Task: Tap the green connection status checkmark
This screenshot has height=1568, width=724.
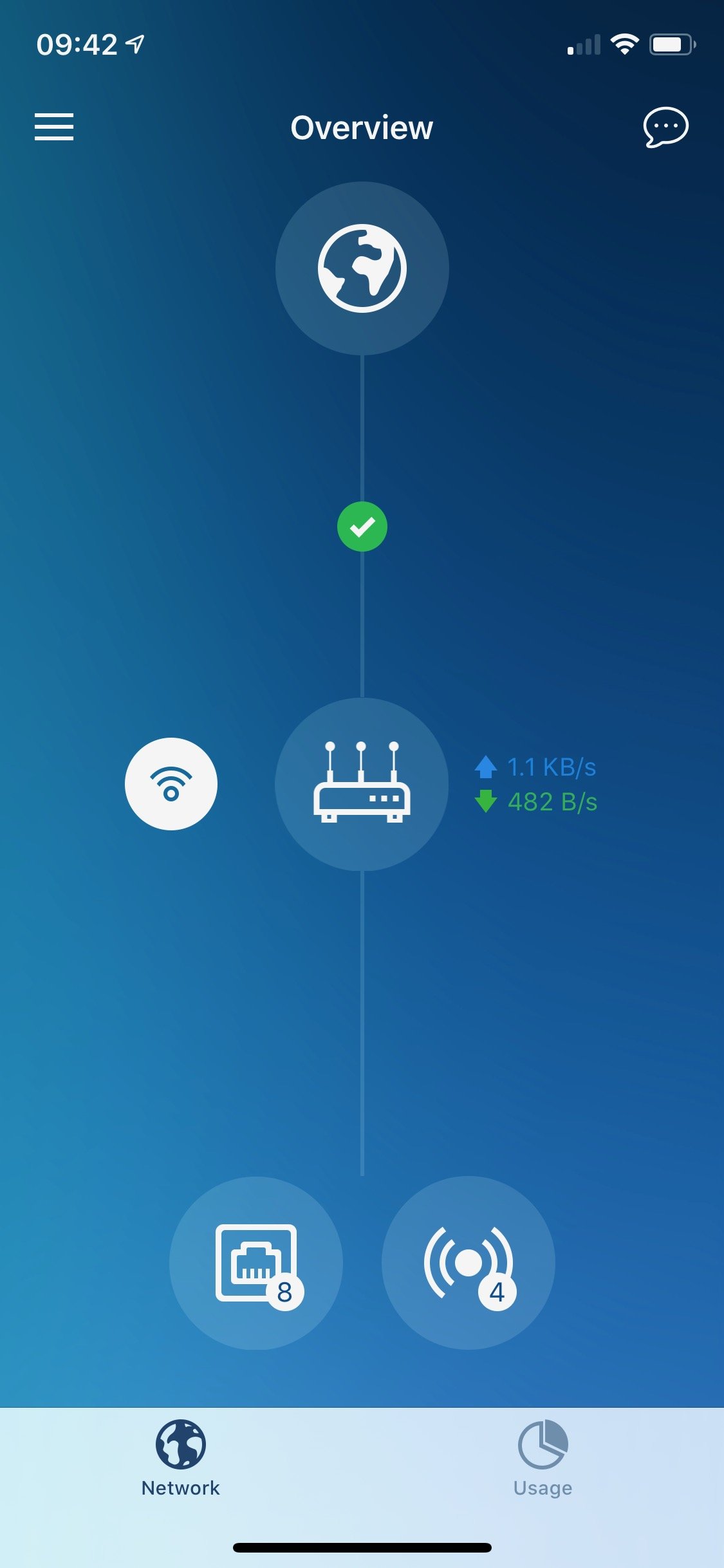Action: pos(362,527)
